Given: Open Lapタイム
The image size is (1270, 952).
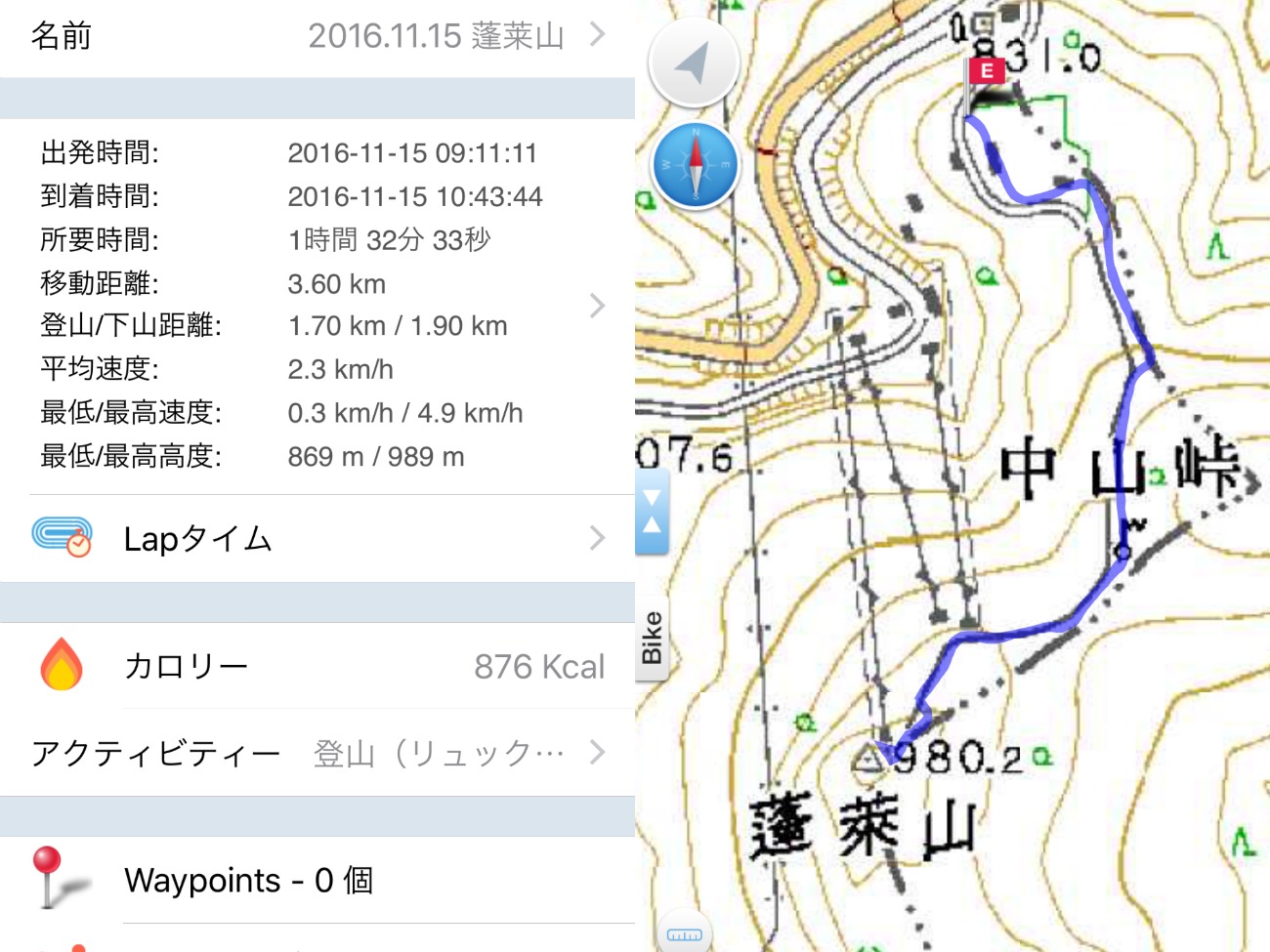Looking at the screenshot, I should click(x=317, y=538).
